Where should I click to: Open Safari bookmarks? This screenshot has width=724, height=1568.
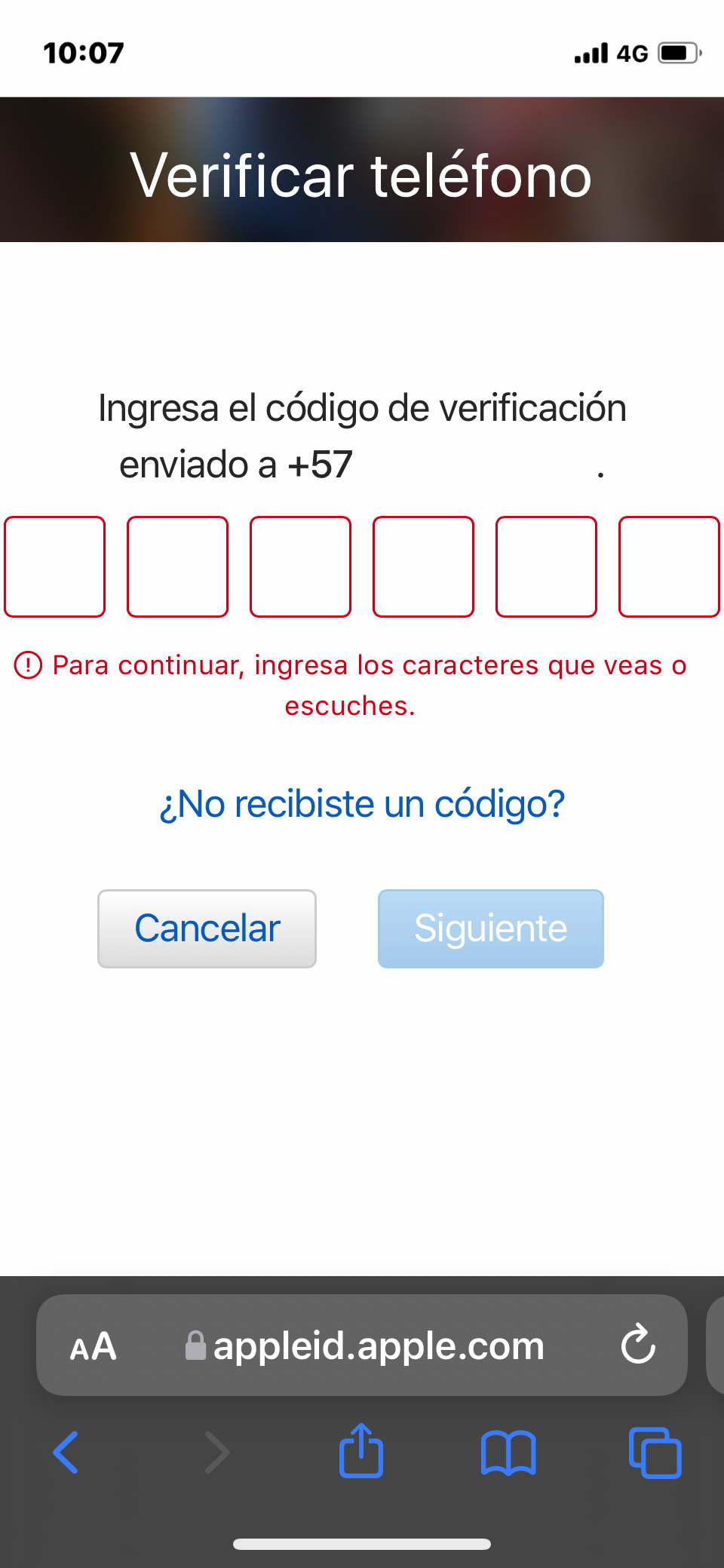pos(508,1452)
